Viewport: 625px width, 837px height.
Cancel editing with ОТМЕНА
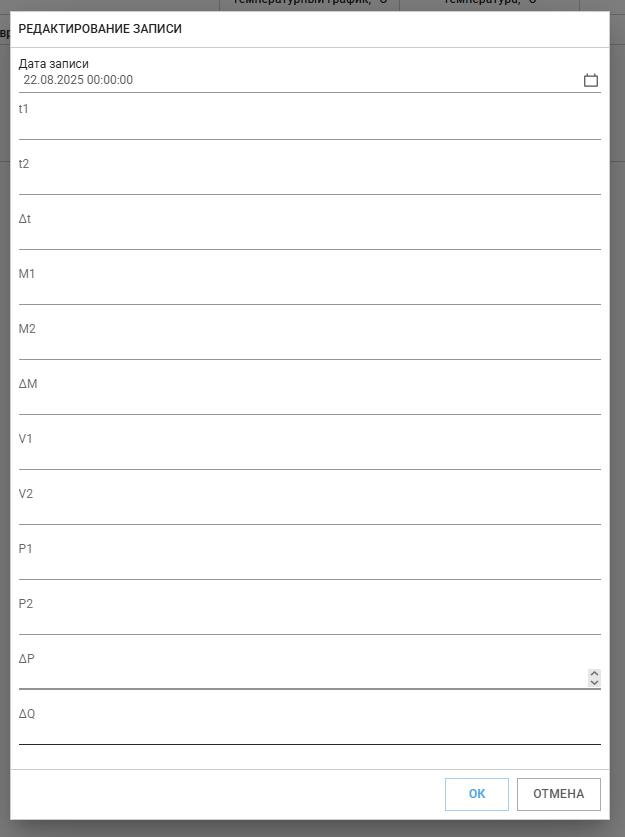pyautogui.click(x=558, y=794)
